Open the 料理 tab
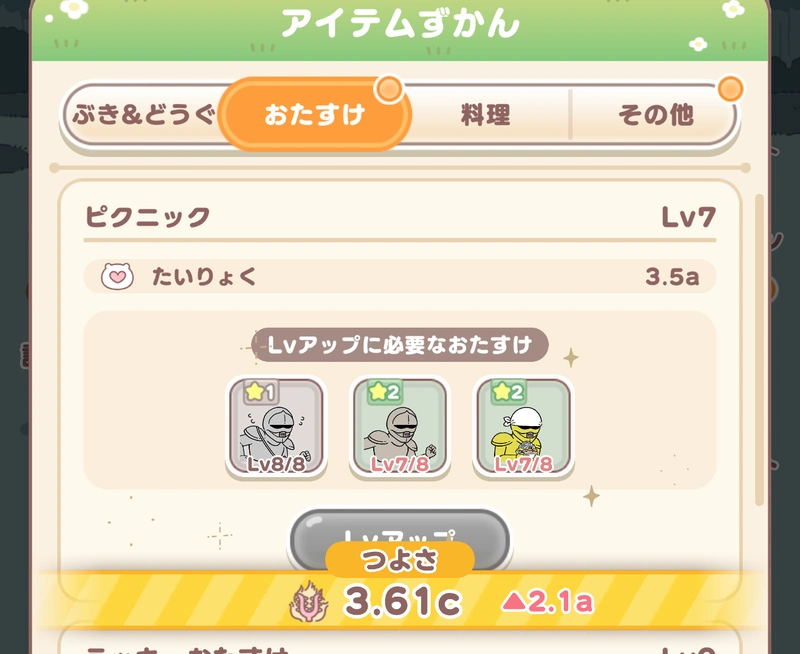Screen dimensions: 800x654 tap(486, 115)
